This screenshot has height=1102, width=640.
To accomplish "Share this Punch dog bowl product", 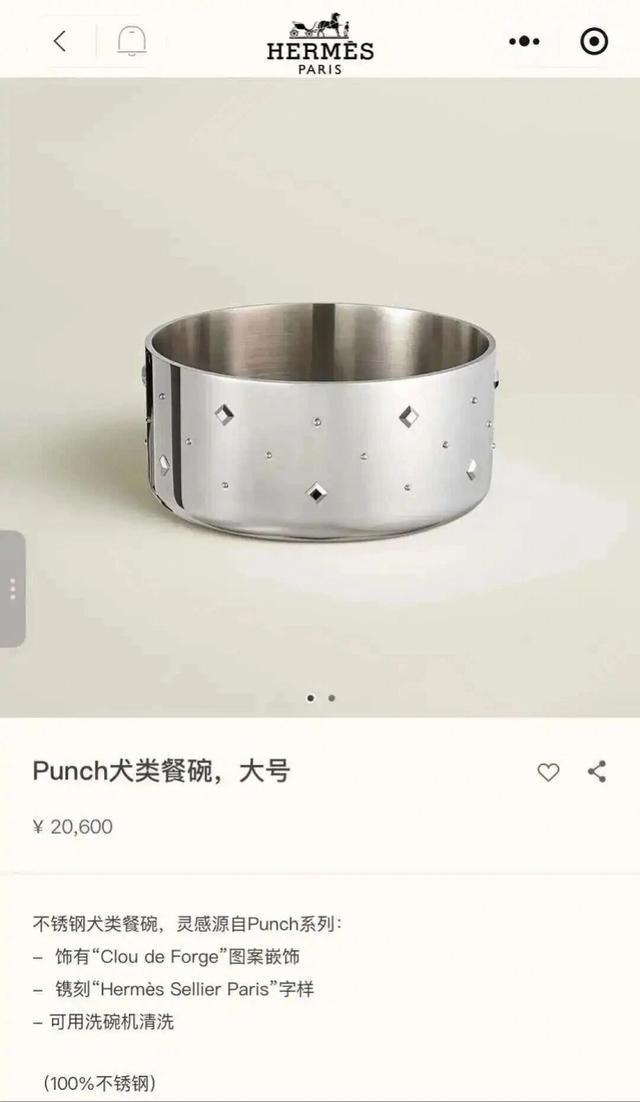I will click(x=597, y=771).
